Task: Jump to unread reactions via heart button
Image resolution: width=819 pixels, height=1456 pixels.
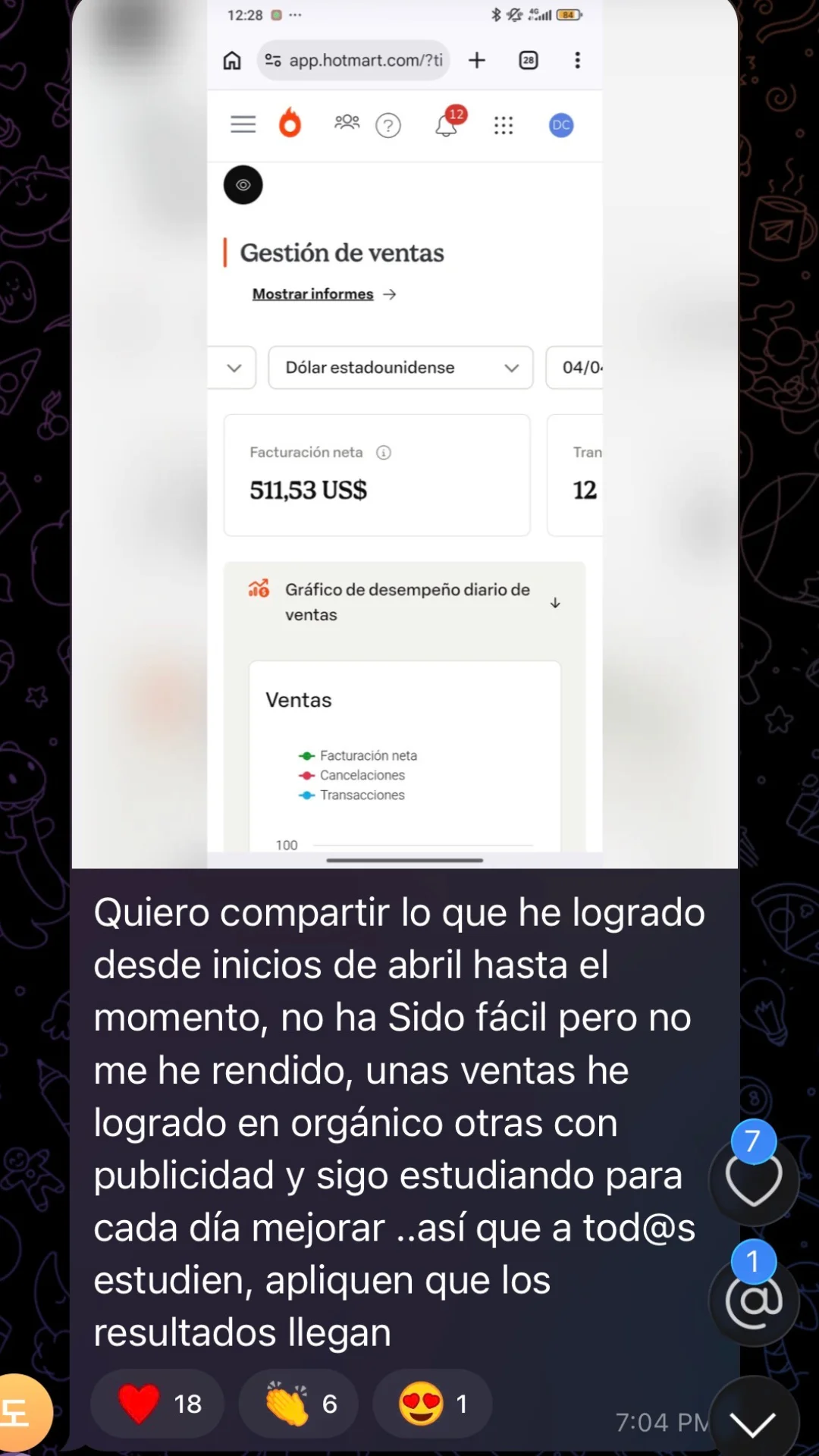Action: tap(754, 1179)
